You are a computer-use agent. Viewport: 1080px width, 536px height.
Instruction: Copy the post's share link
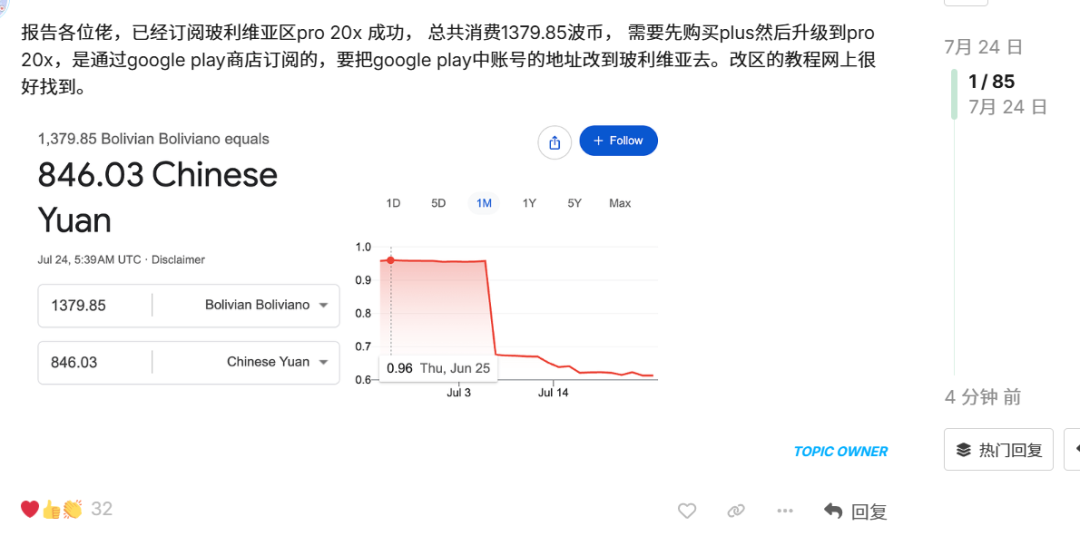[x=736, y=511]
